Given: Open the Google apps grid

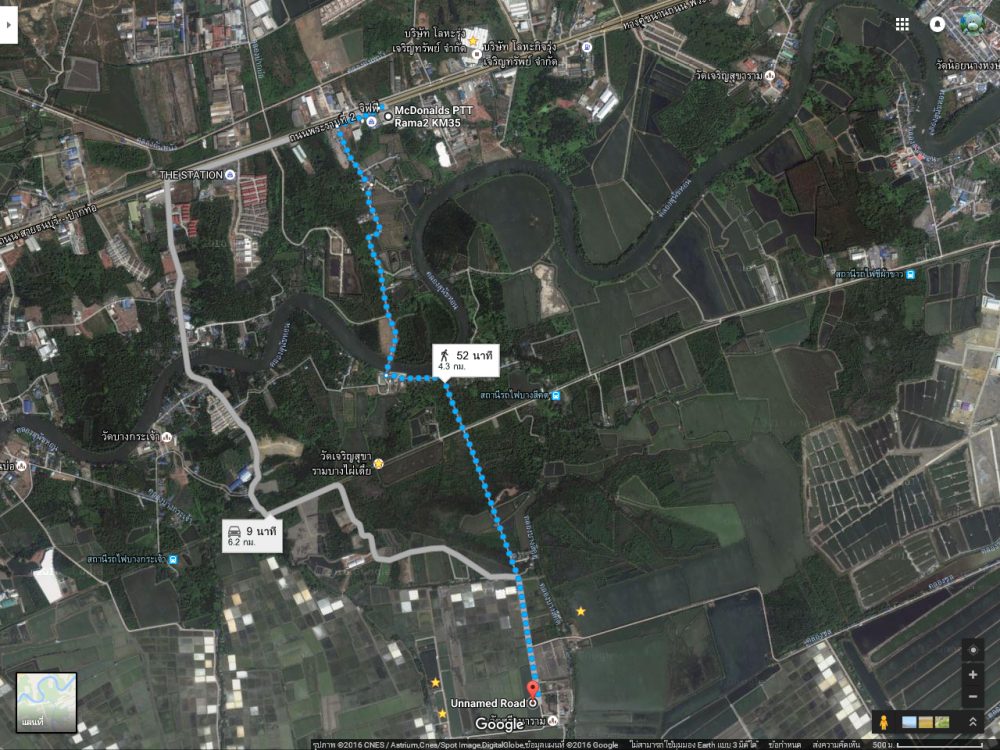Looking at the screenshot, I should point(902,24).
